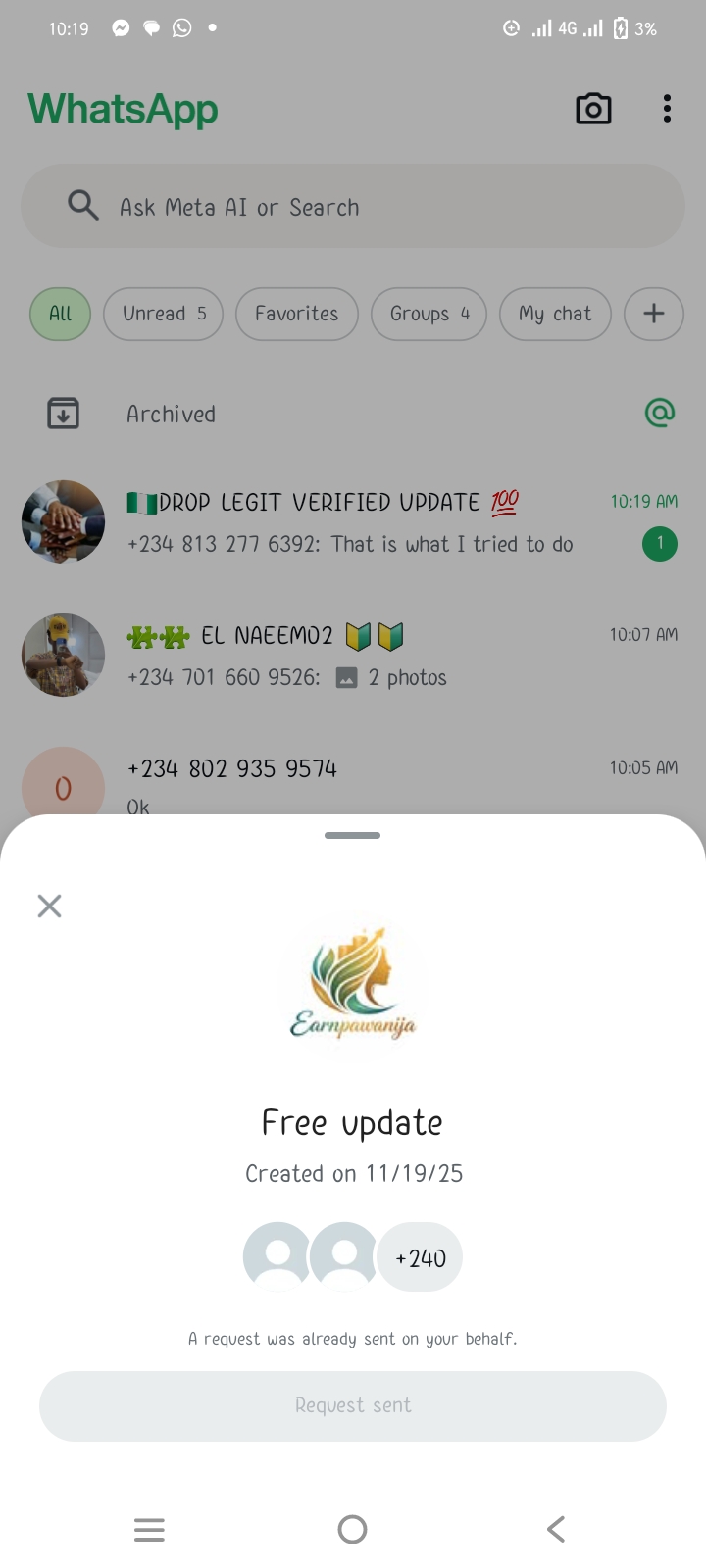Show only Groups chats
Viewport: 706px width, 1568px height.
pyautogui.click(x=429, y=314)
